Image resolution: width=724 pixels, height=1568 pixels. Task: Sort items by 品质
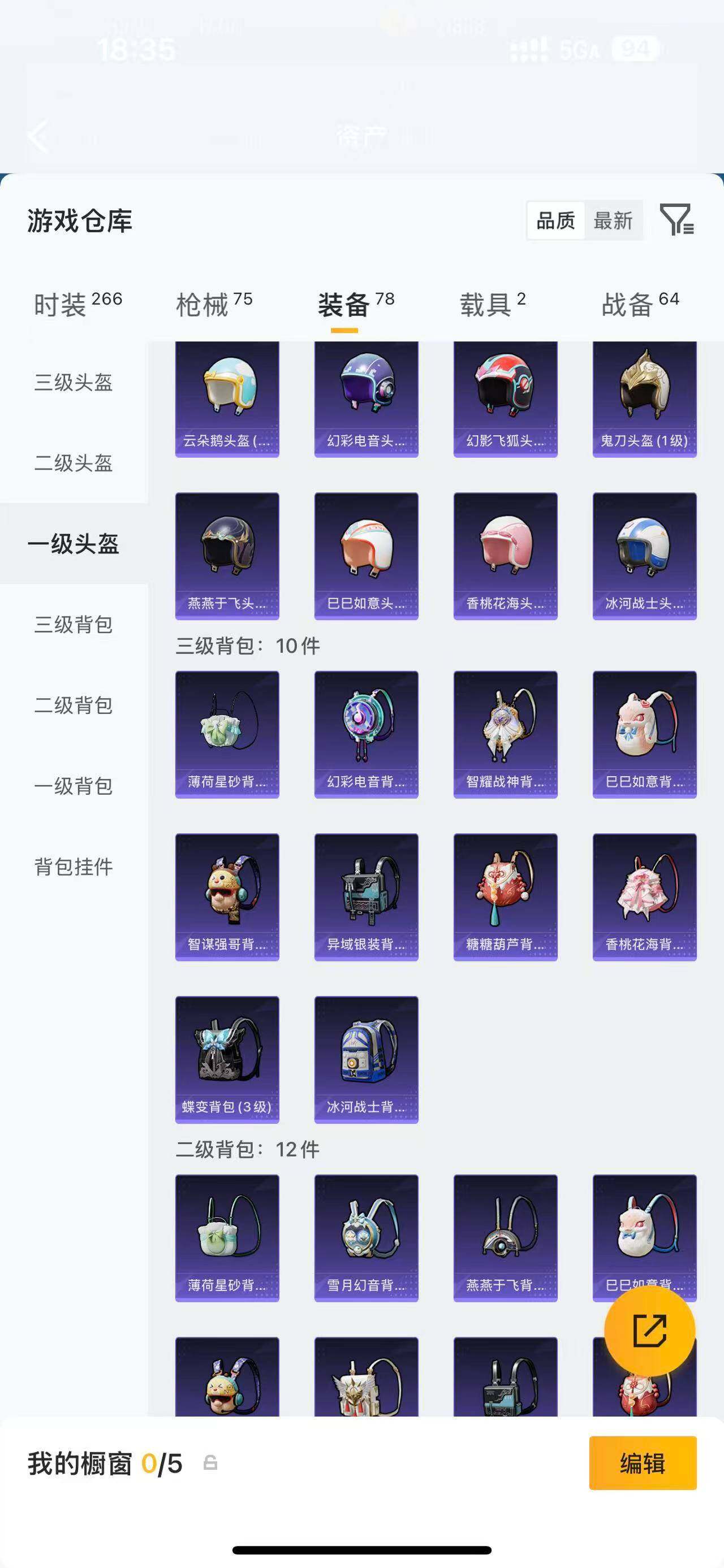coord(555,220)
